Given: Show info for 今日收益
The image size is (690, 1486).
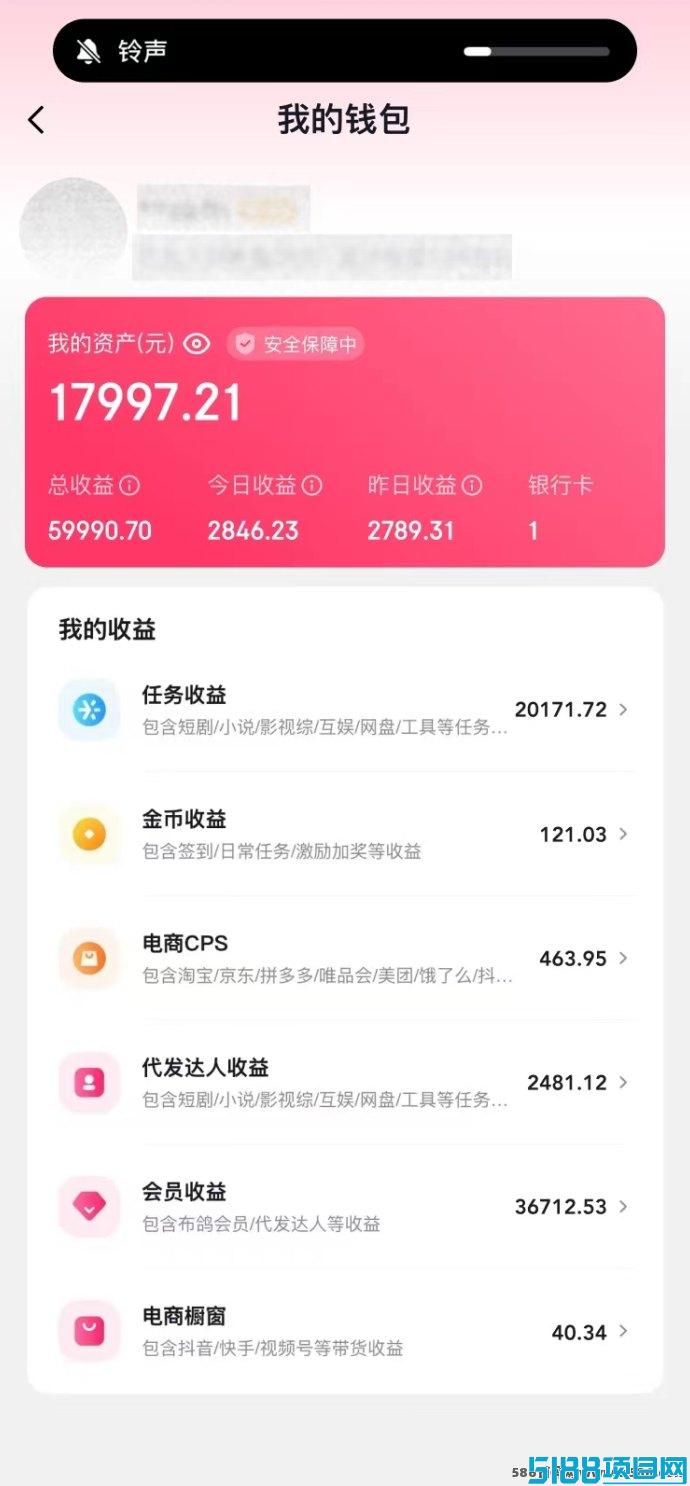Looking at the screenshot, I should [312, 486].
